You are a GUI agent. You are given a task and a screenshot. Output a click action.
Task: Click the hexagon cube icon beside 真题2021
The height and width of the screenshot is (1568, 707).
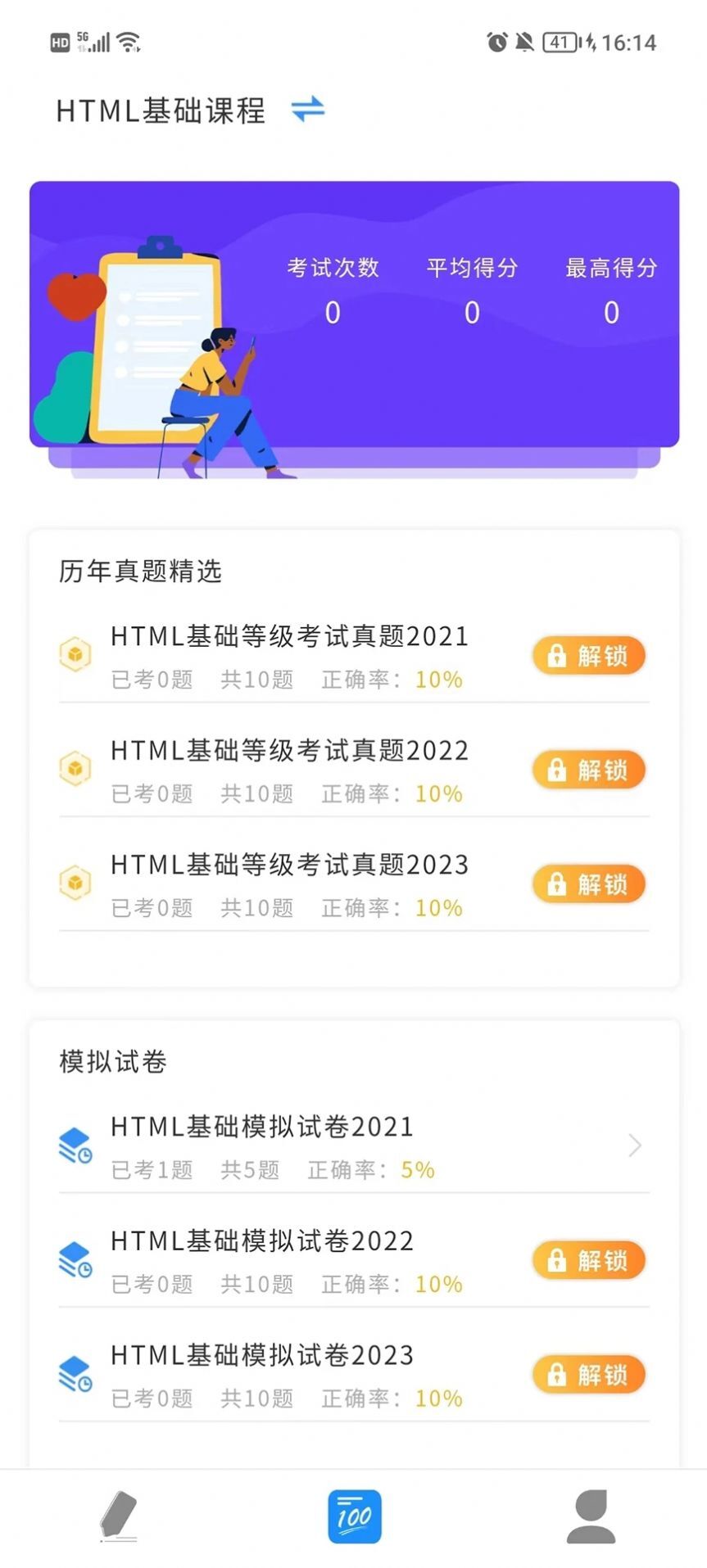click(75, 655)
